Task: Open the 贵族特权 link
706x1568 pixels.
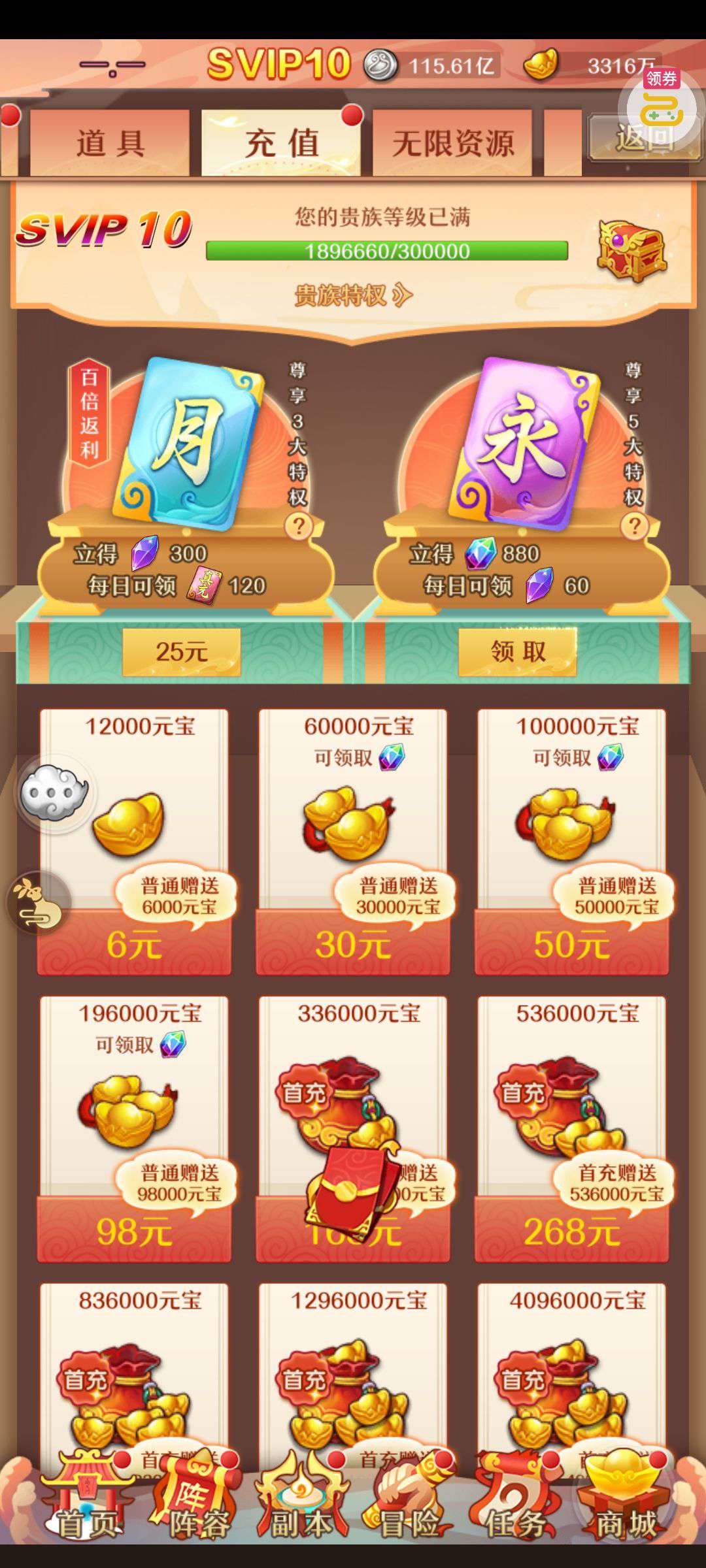Action: [353, 295]
